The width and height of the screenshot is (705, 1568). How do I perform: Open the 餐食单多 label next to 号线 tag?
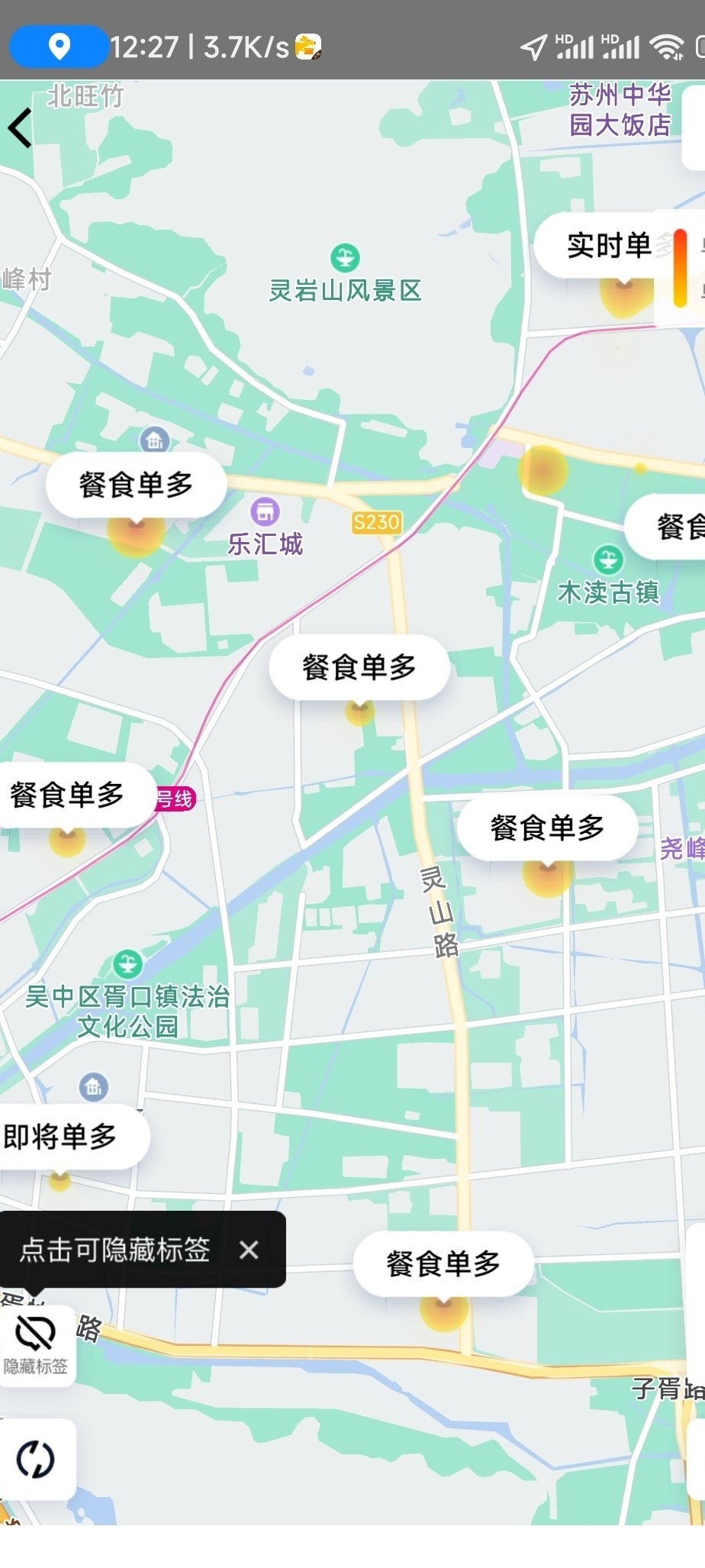69,795
